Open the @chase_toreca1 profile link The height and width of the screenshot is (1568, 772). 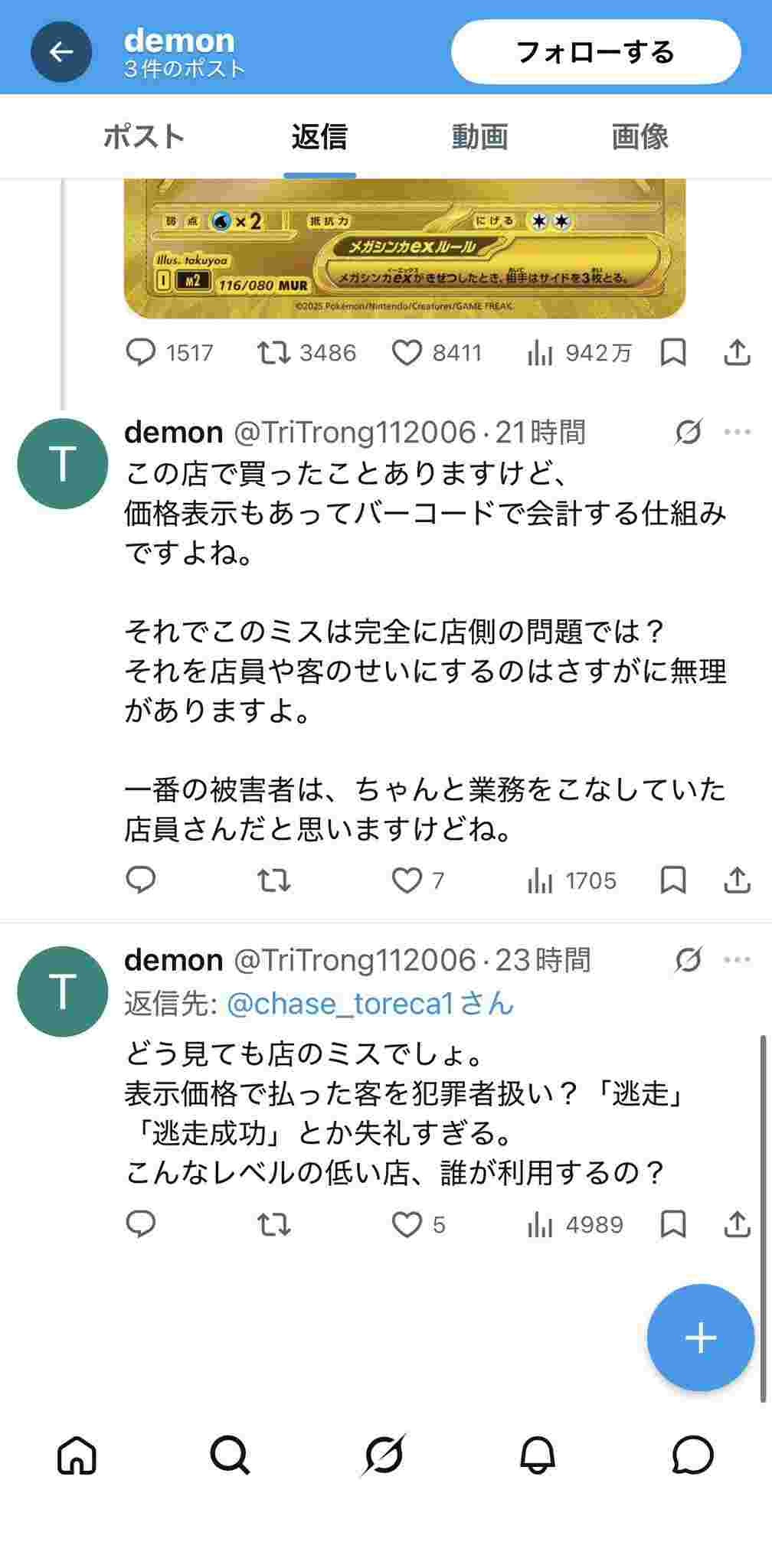click(370, 1004)
